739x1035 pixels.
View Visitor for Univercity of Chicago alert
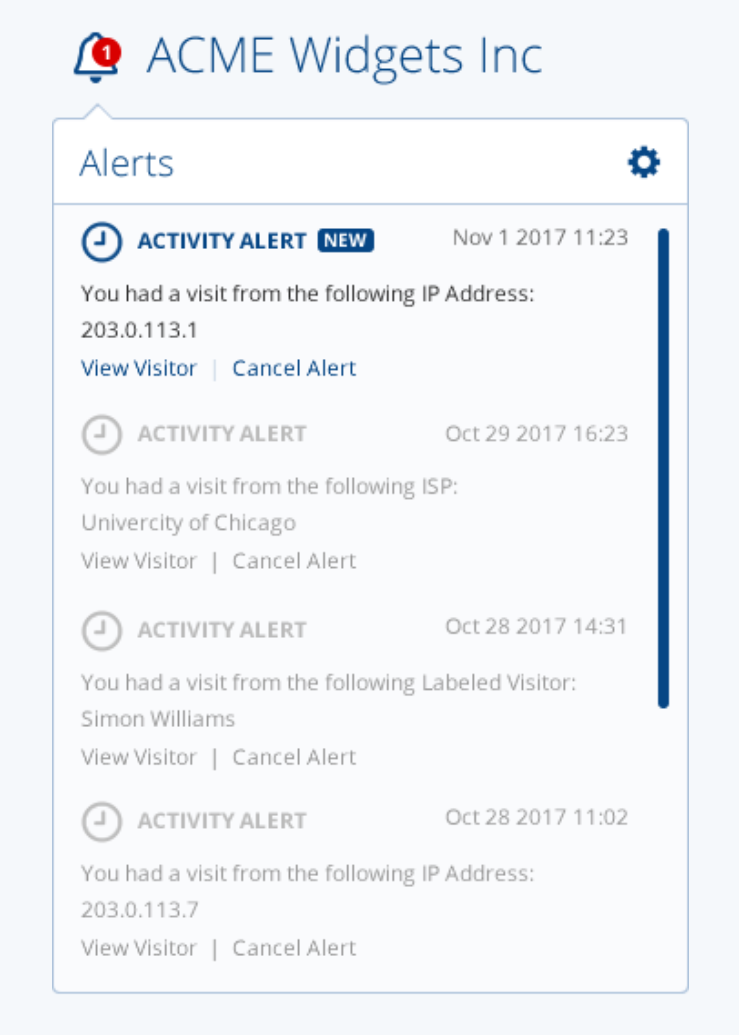139,561
